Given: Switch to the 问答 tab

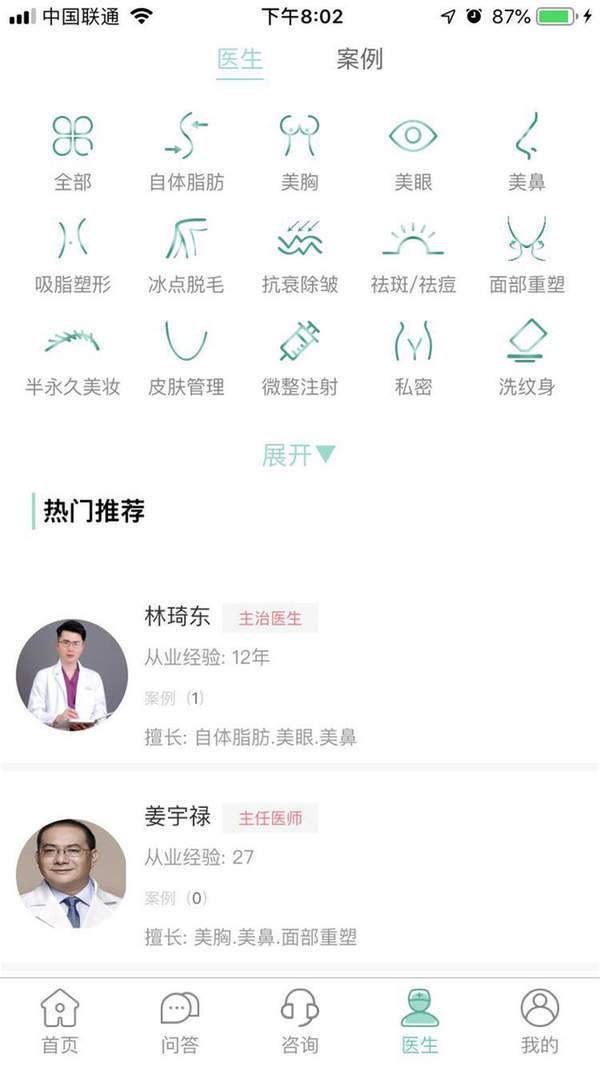Looking at the screenshot, I should [180, 1021].
